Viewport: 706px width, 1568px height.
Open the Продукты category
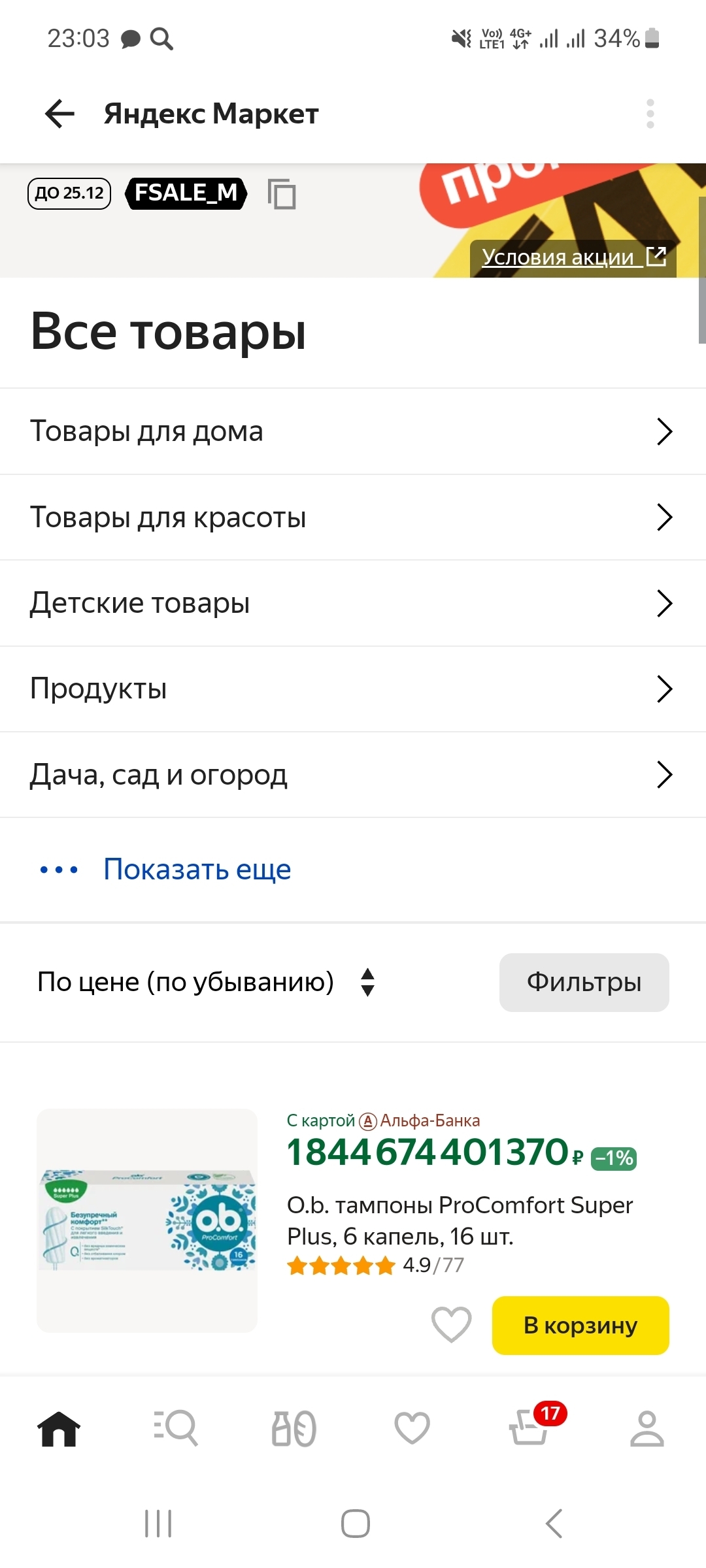coord(353,689)
